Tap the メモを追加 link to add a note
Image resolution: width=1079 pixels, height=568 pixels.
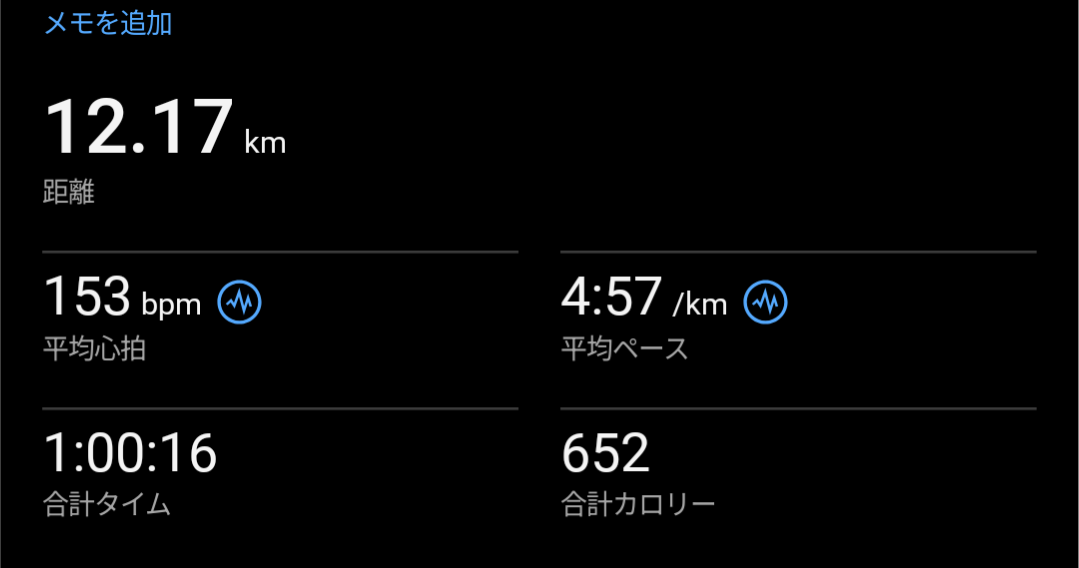[x=108, y=23]
